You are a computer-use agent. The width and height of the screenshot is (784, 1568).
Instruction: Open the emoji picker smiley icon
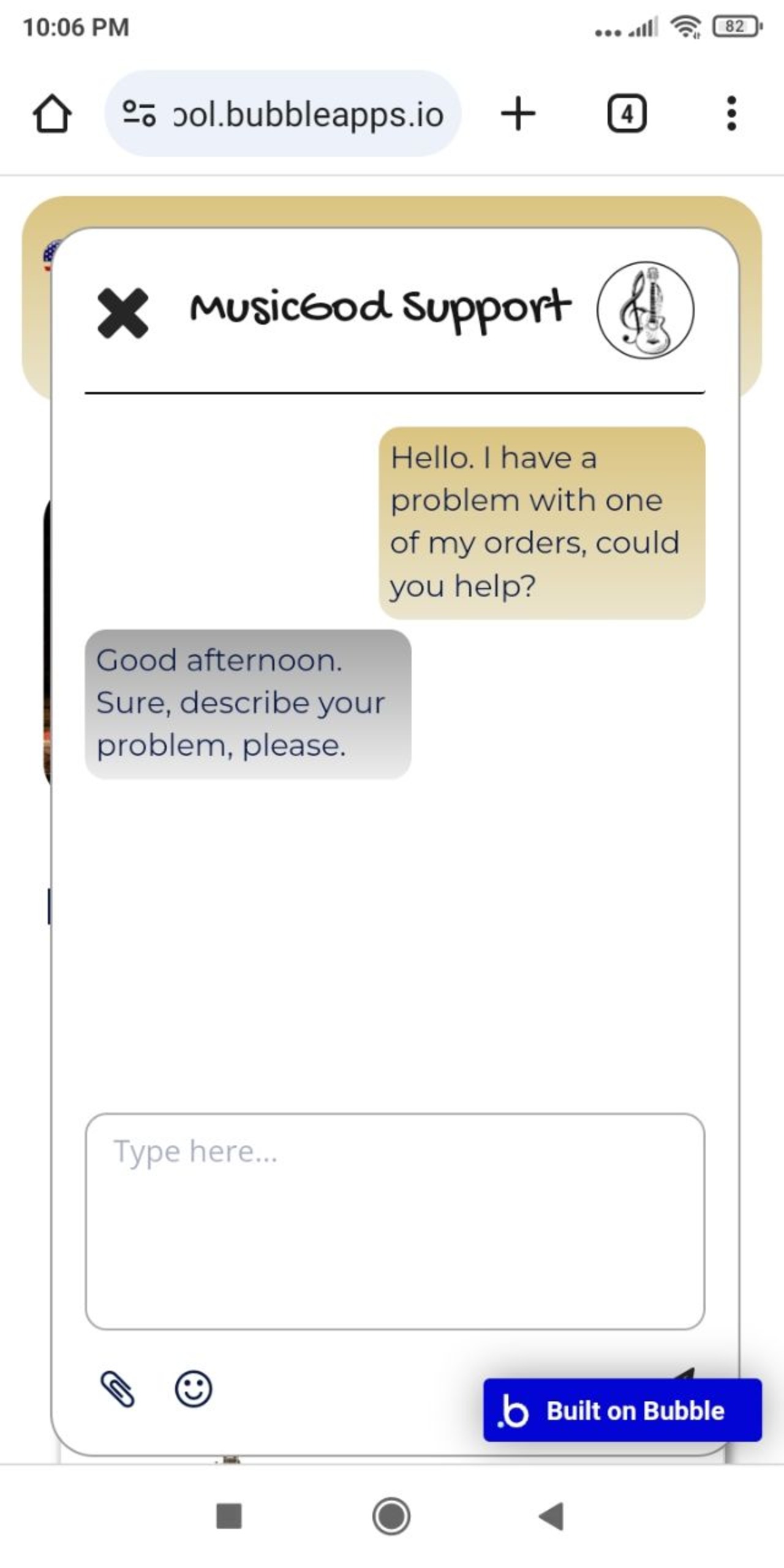(x=194, y=1389)
